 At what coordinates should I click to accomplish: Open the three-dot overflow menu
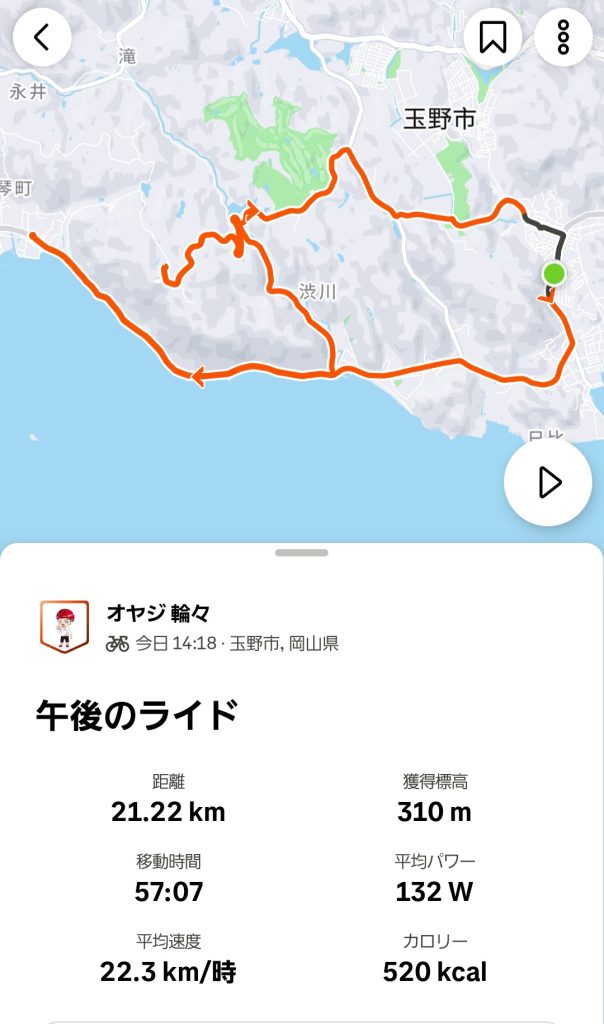click(x=563, y=37)
